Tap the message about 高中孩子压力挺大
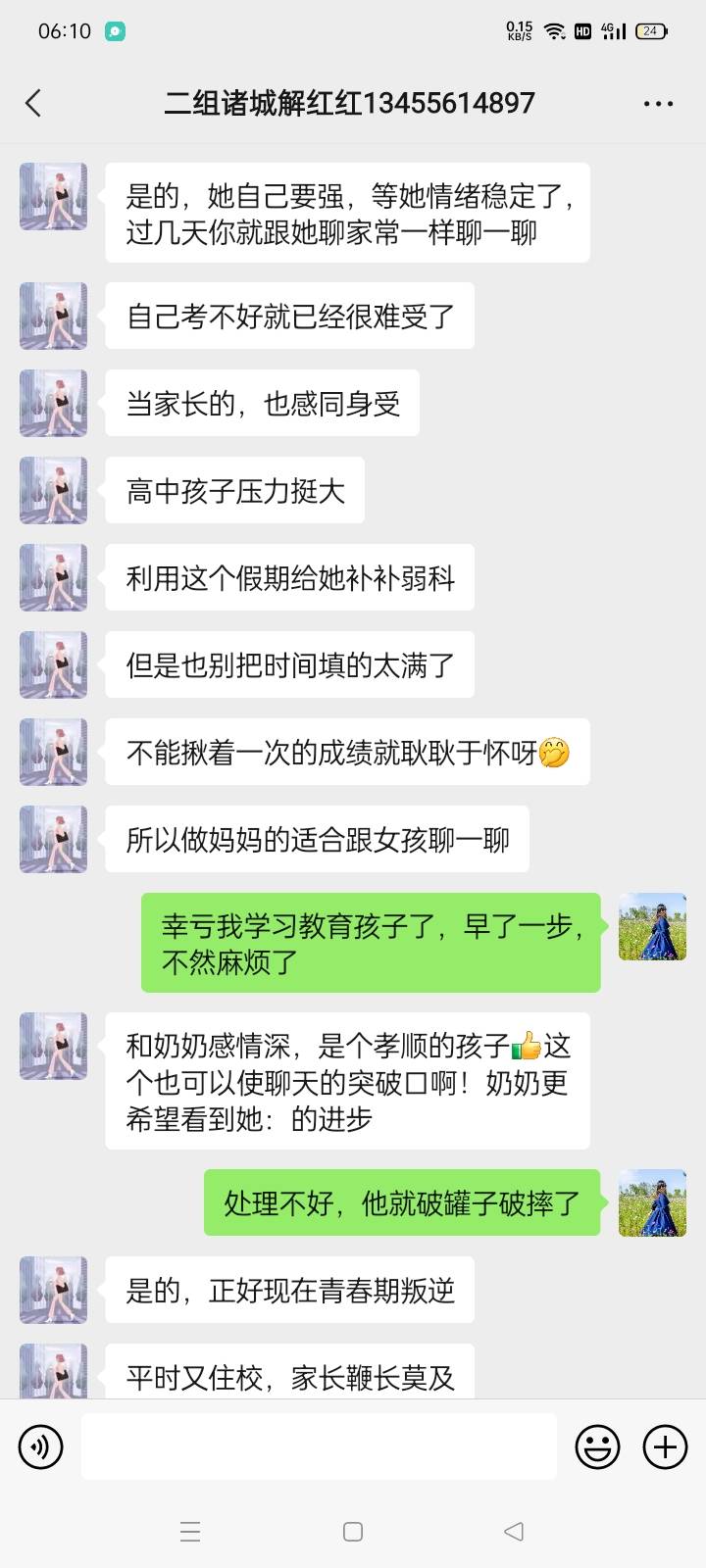 coord(235,490)
